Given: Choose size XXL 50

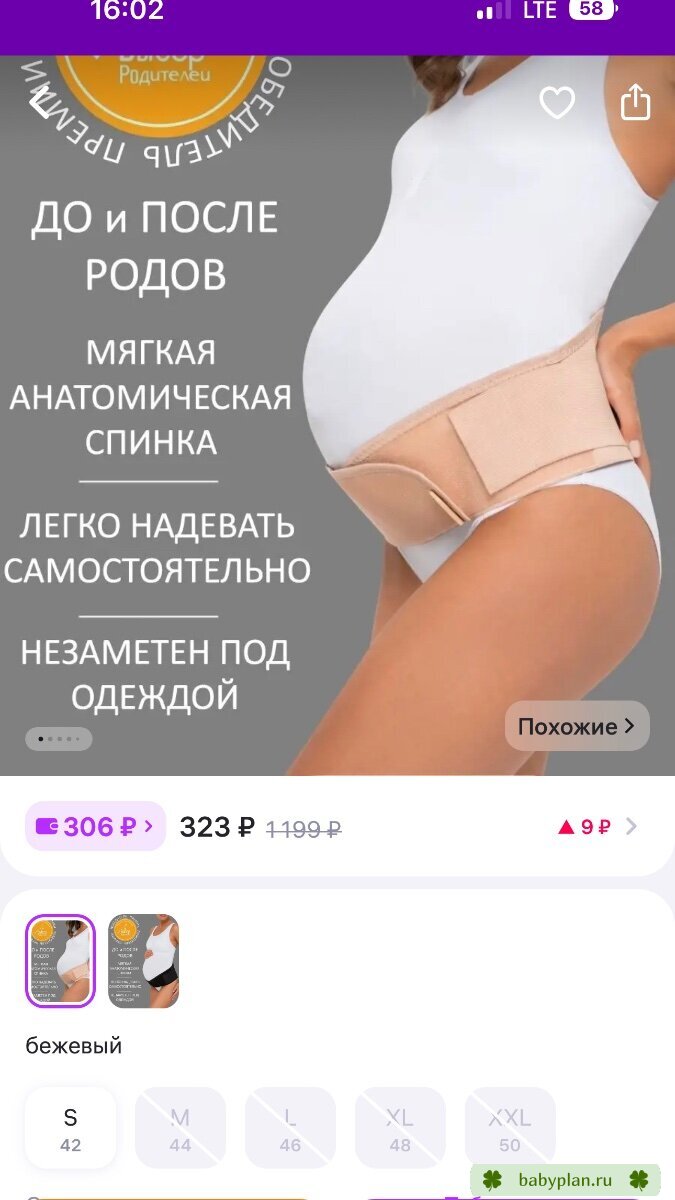Looking at the screenshot, I should [510, 1128].
